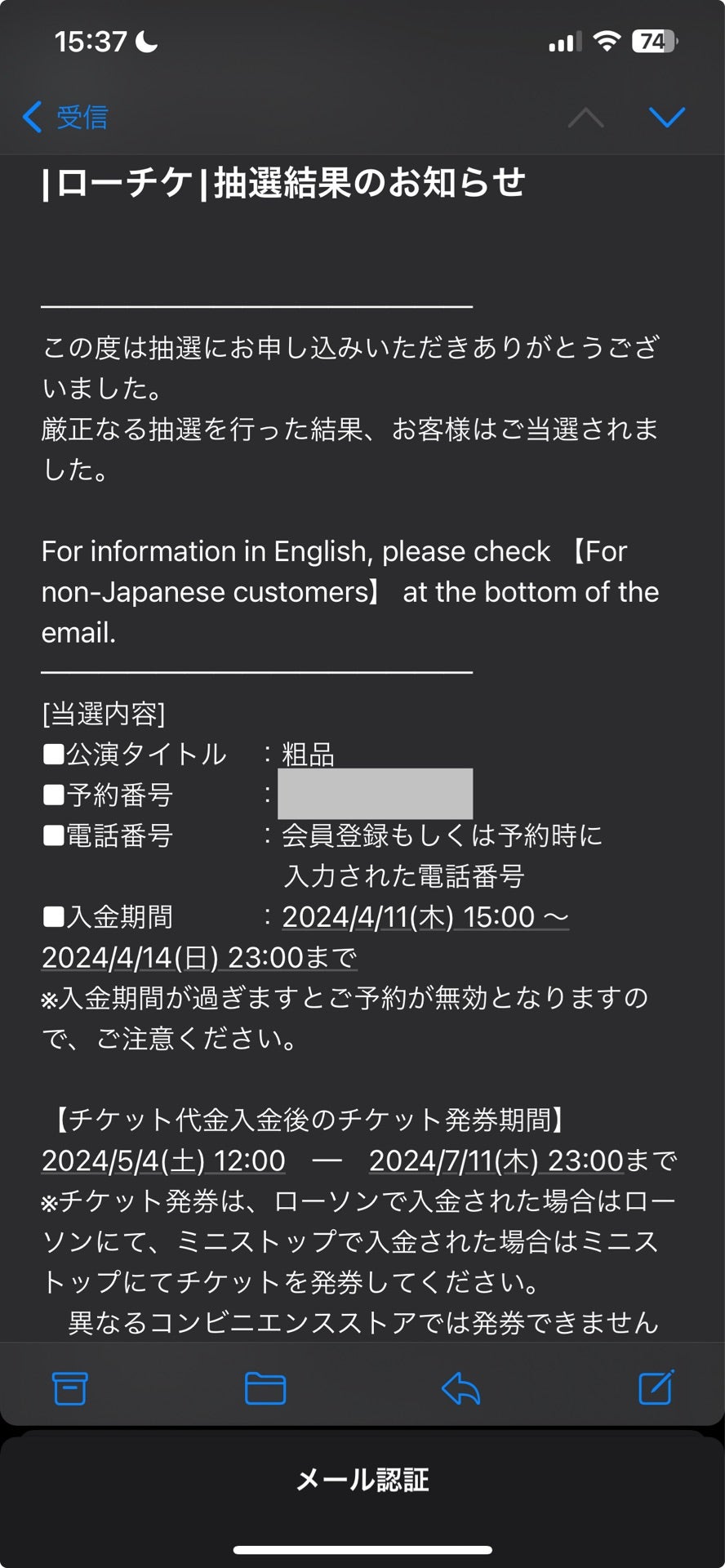This screenshot has height=1568, width=725.
Task: Jump to the previous email
Action: click(x=585, y=118)
